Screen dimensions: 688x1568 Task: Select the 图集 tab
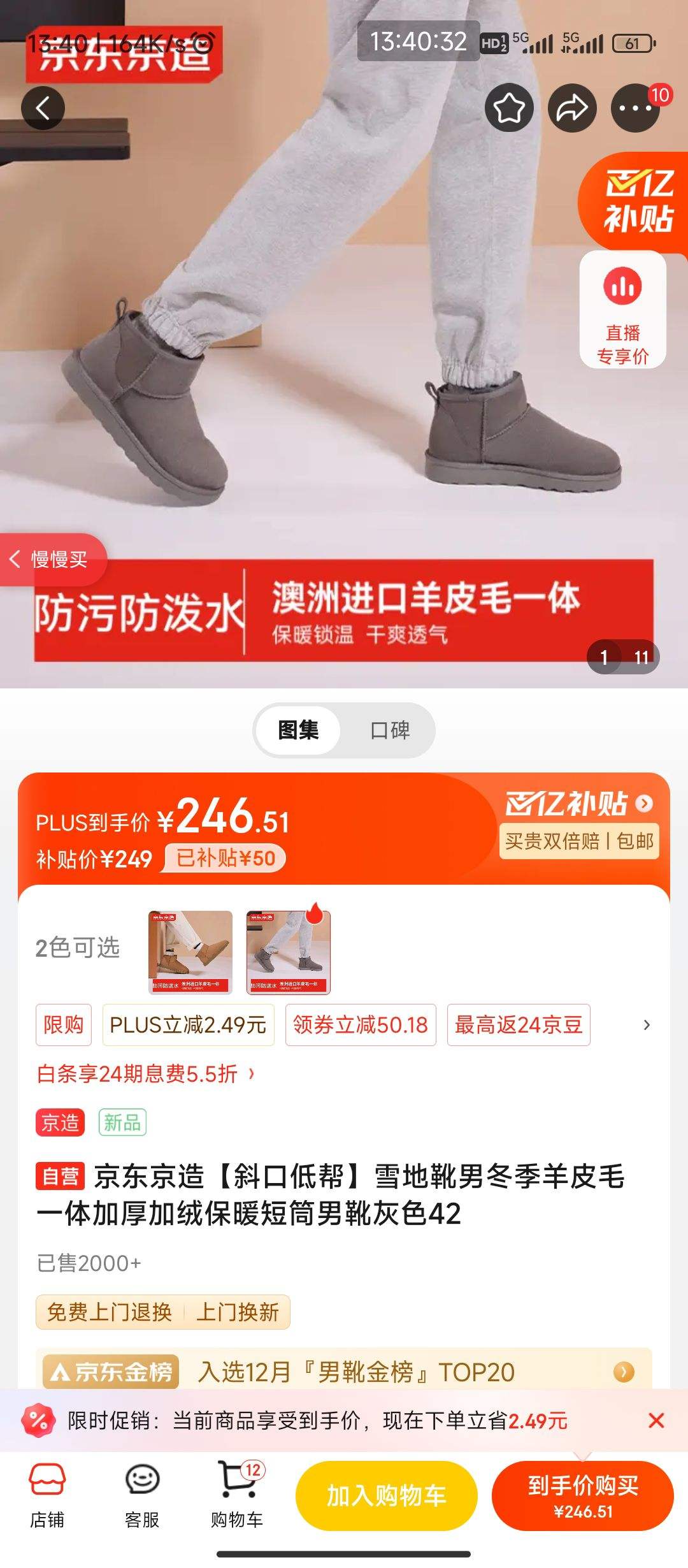coord(298,730)
